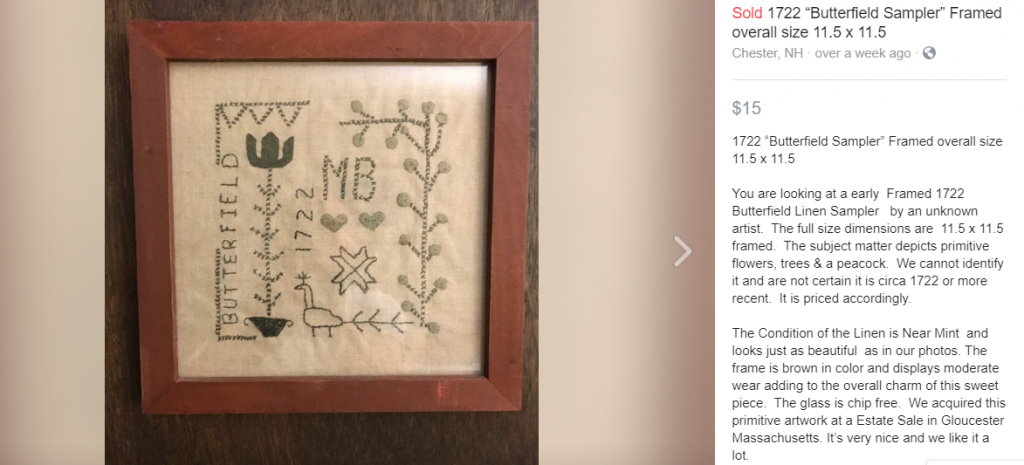Open the Chester, NH location link
Image resolution: width=1024 pixels, height=465 pixels.
(x=768, y=53)
